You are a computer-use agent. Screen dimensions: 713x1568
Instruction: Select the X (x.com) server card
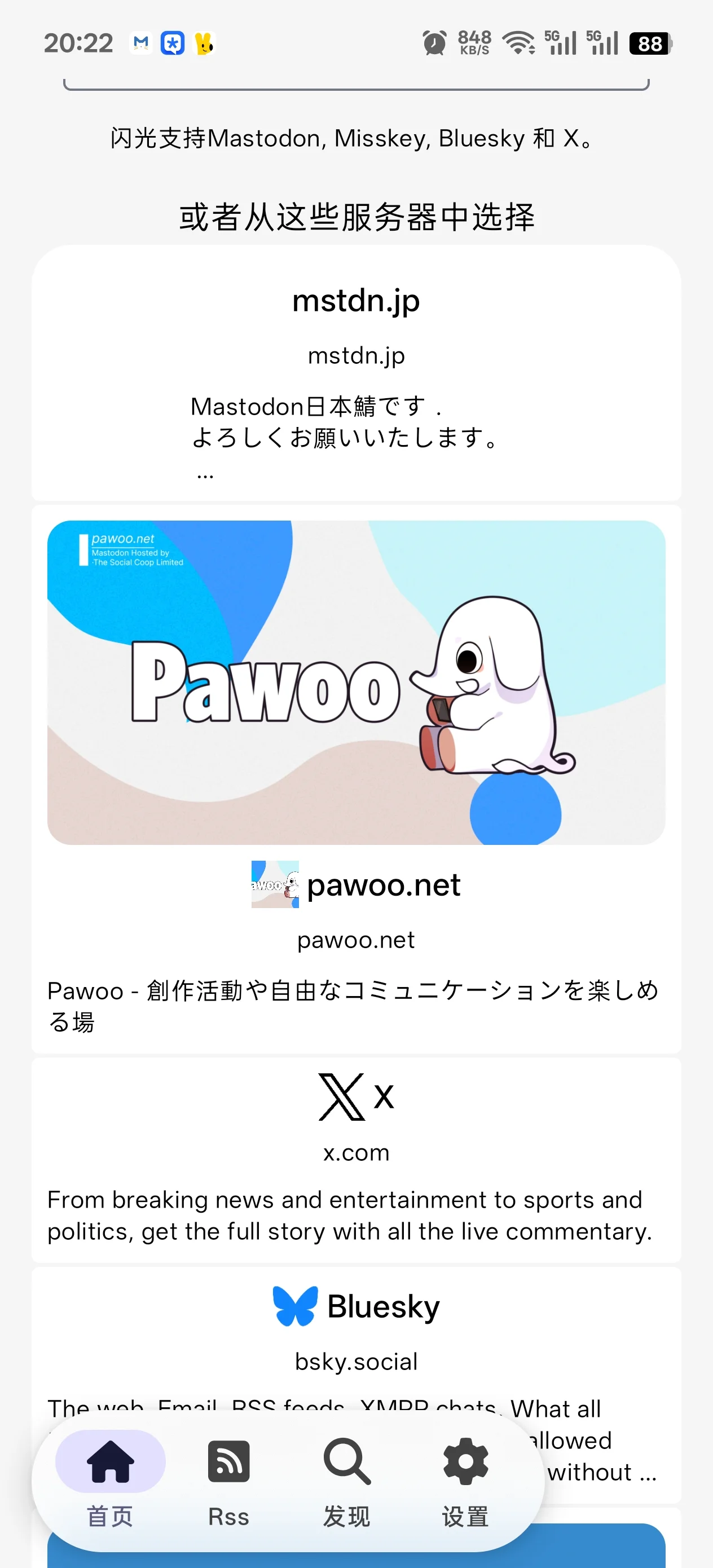[x=356, y=1160]
